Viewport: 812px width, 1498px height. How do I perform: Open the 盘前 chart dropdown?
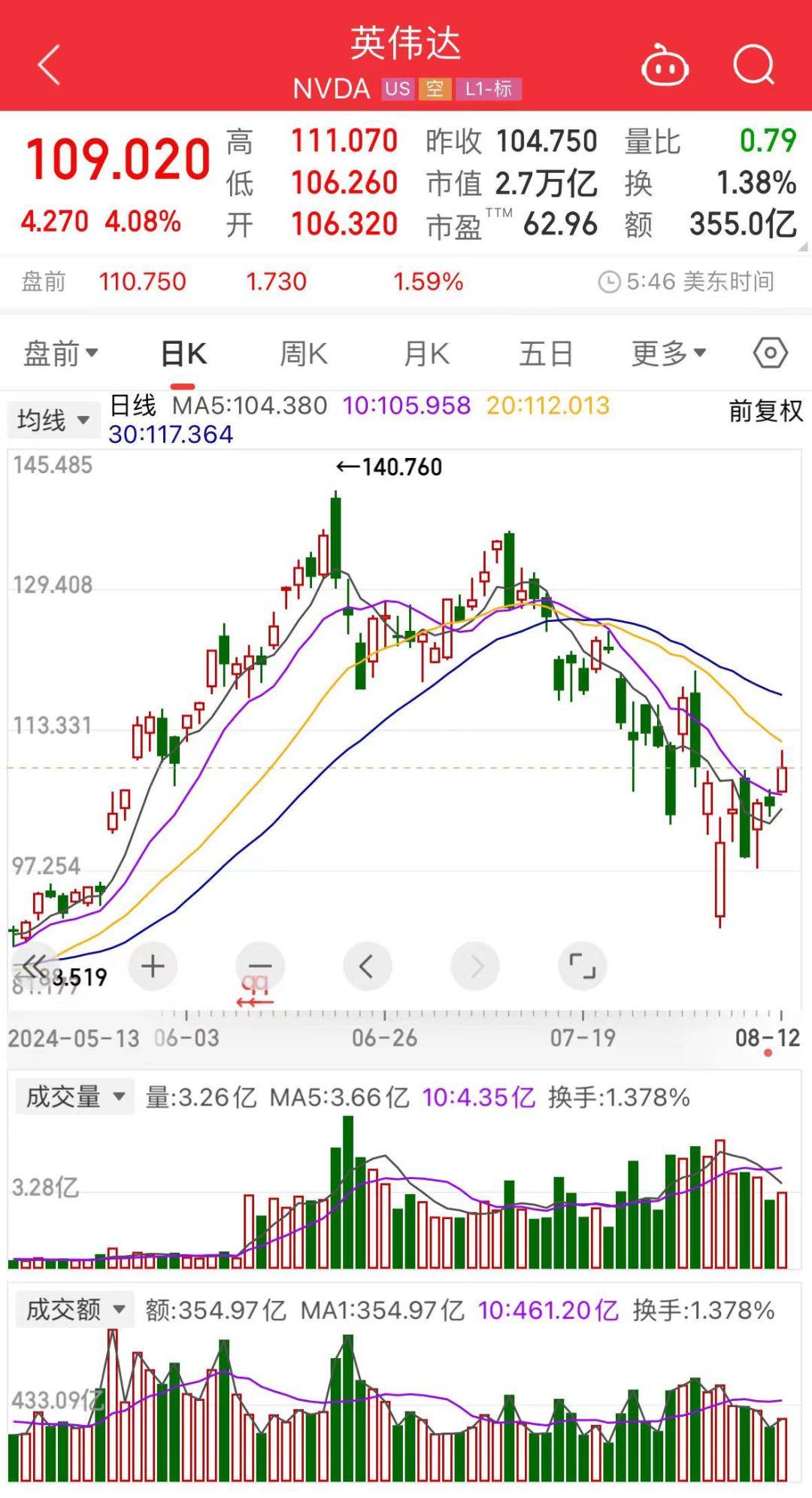(x=60, y=353)
